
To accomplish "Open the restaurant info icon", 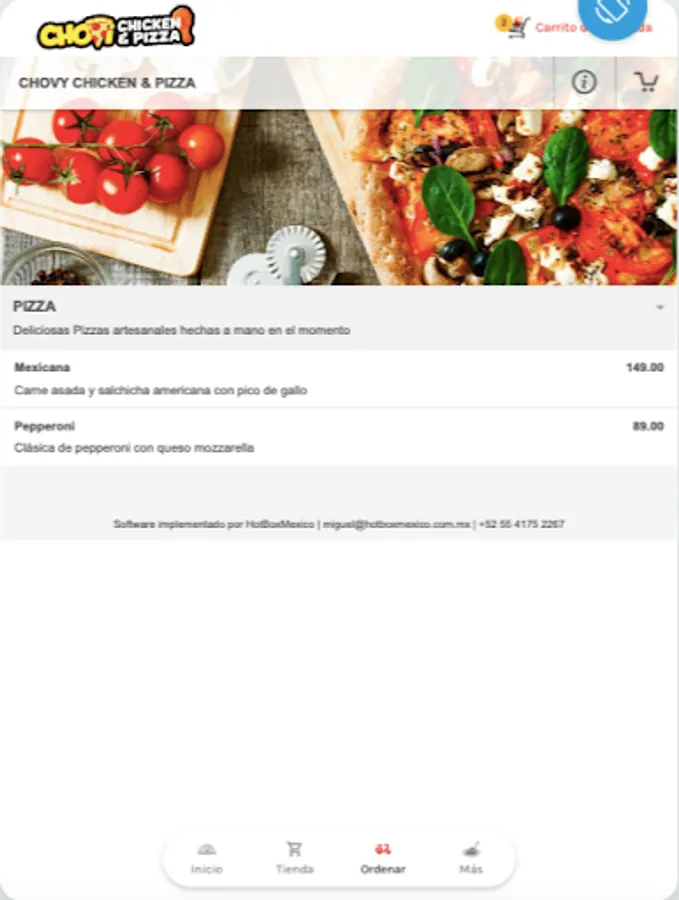I will pos(584,83).
